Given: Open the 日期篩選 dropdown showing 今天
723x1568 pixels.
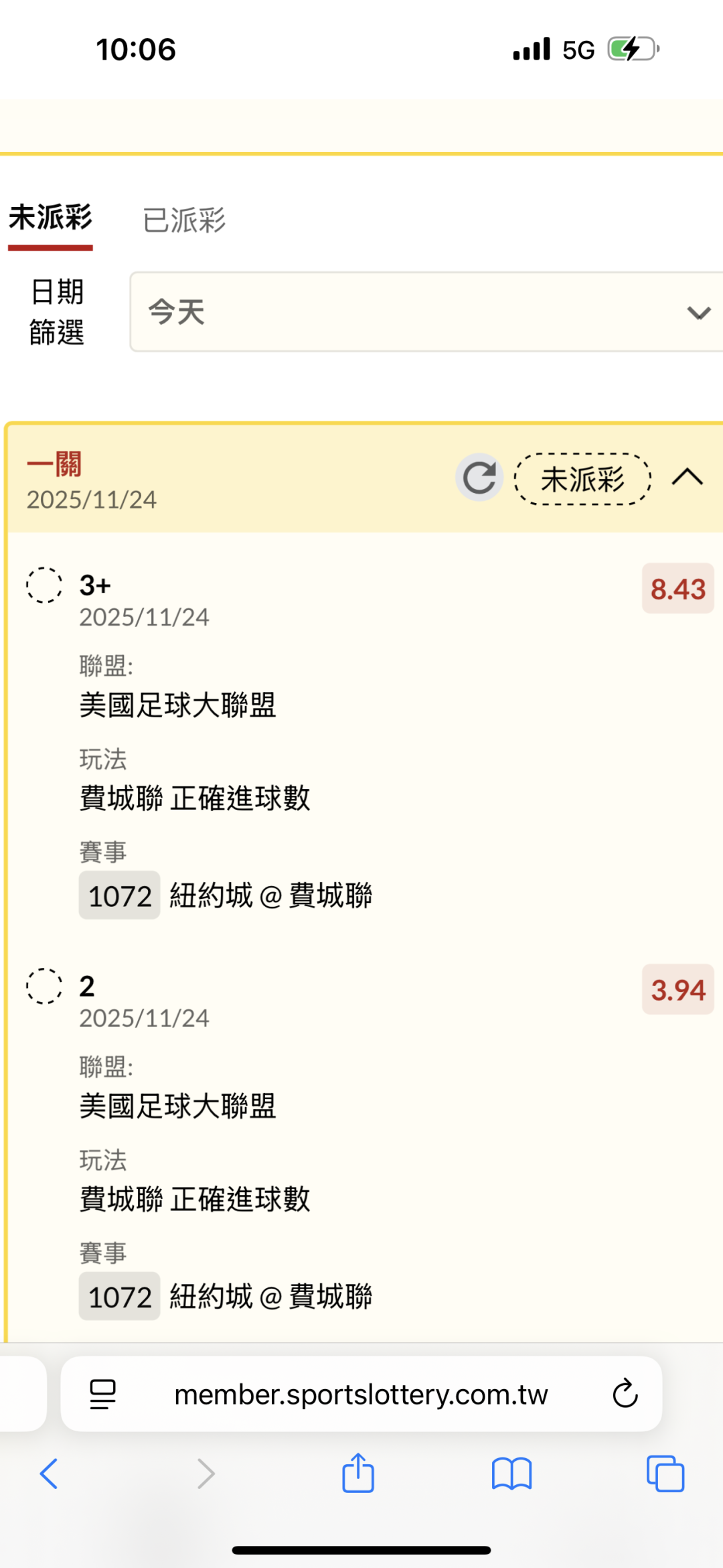Looking at the screenshot, I should click(x=427, y=312).
